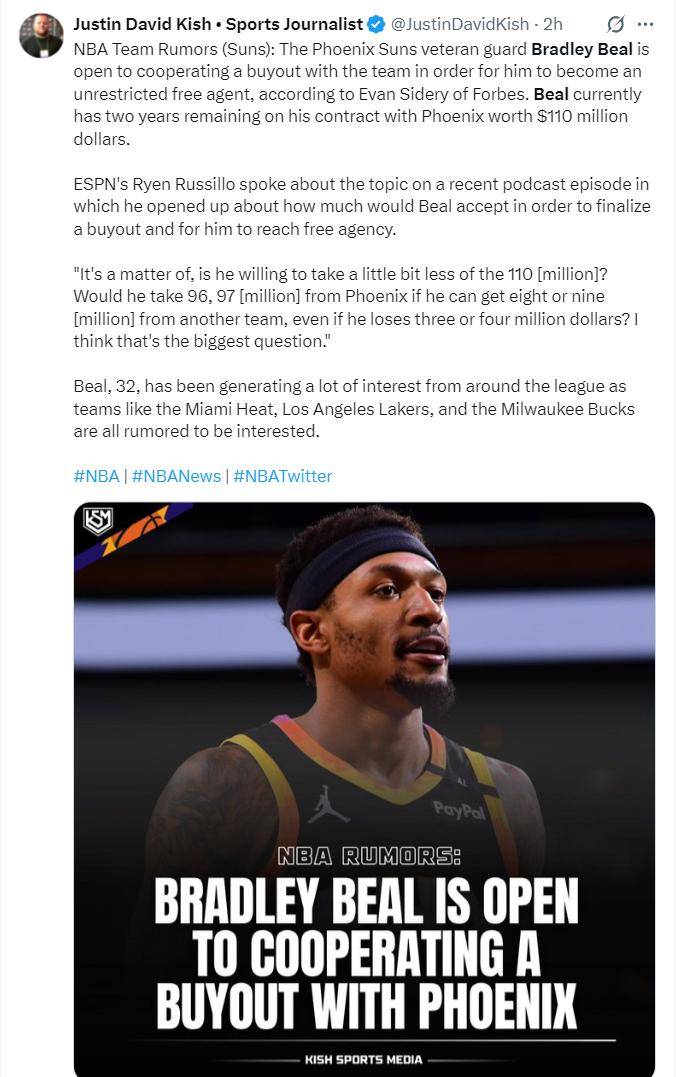676x1077 pixels.
Task: Open the #NBANews hashtag
Action: 176,476
